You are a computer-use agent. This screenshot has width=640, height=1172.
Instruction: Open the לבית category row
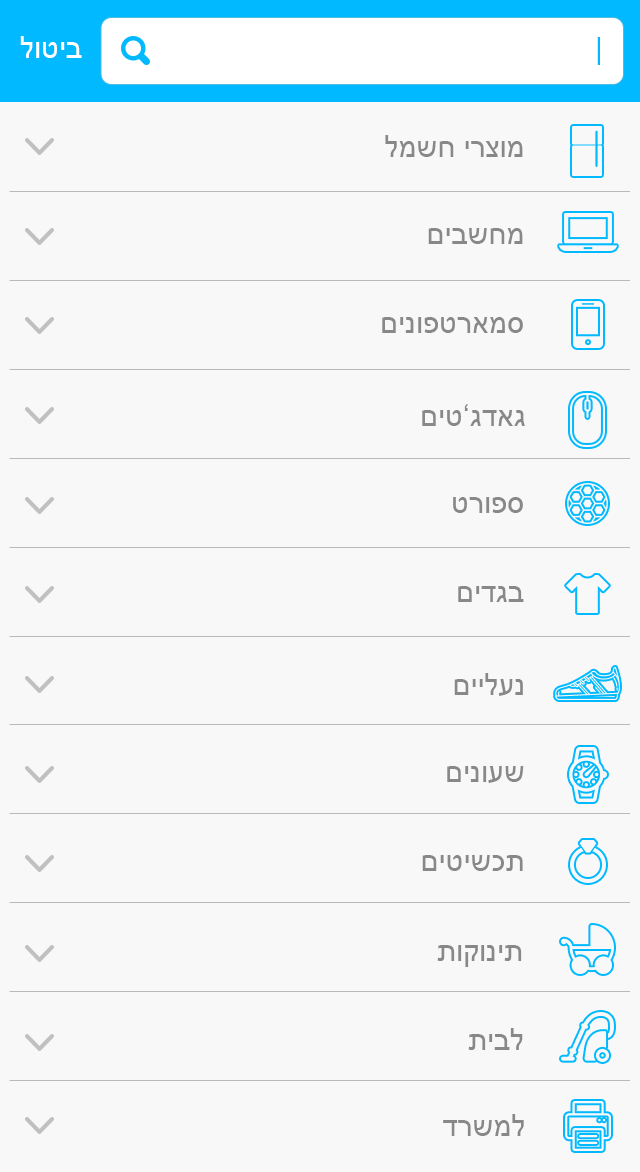coord(495,1041)
